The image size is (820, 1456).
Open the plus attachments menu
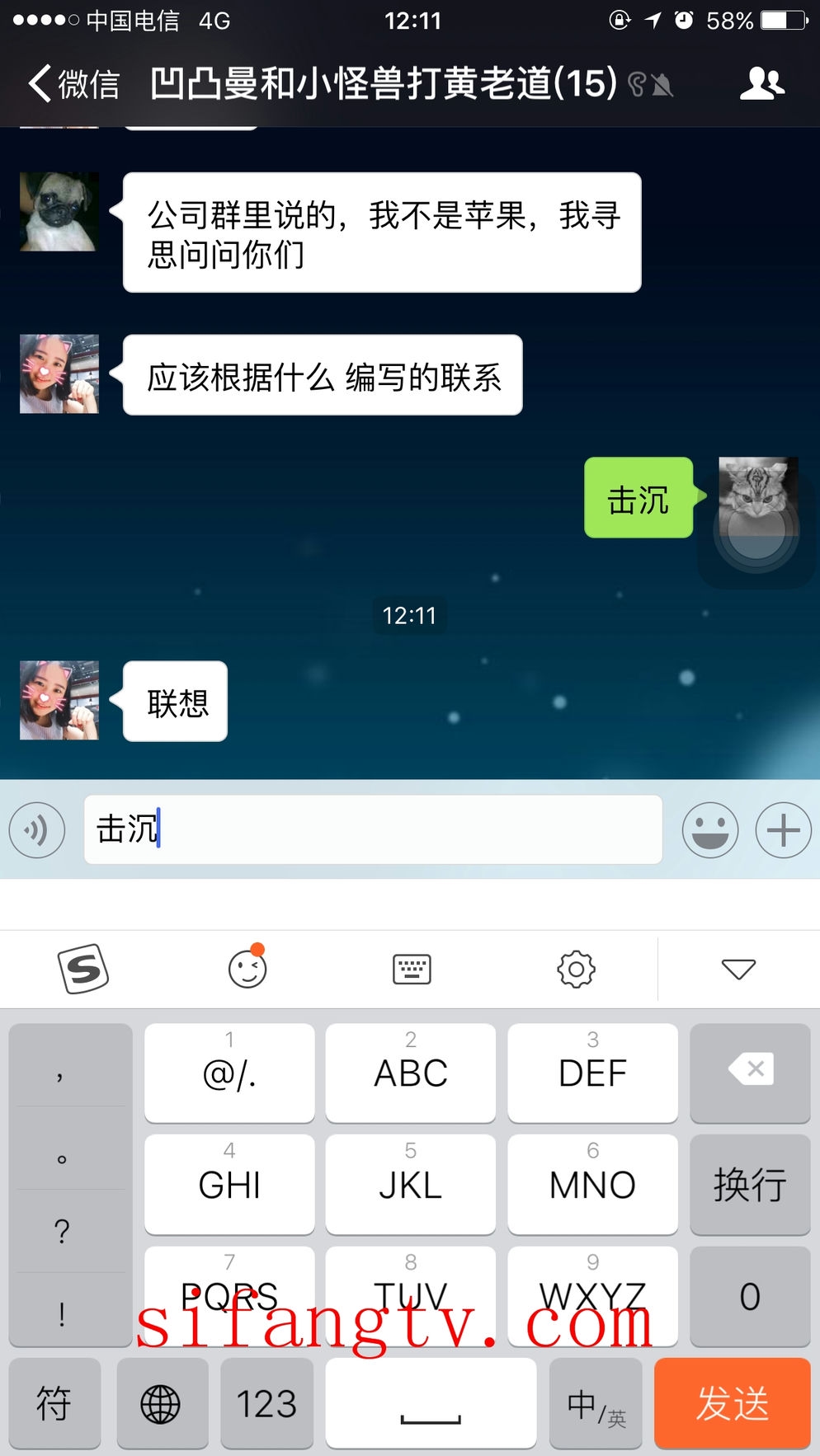pyautogui.click(x=783, y=829)
